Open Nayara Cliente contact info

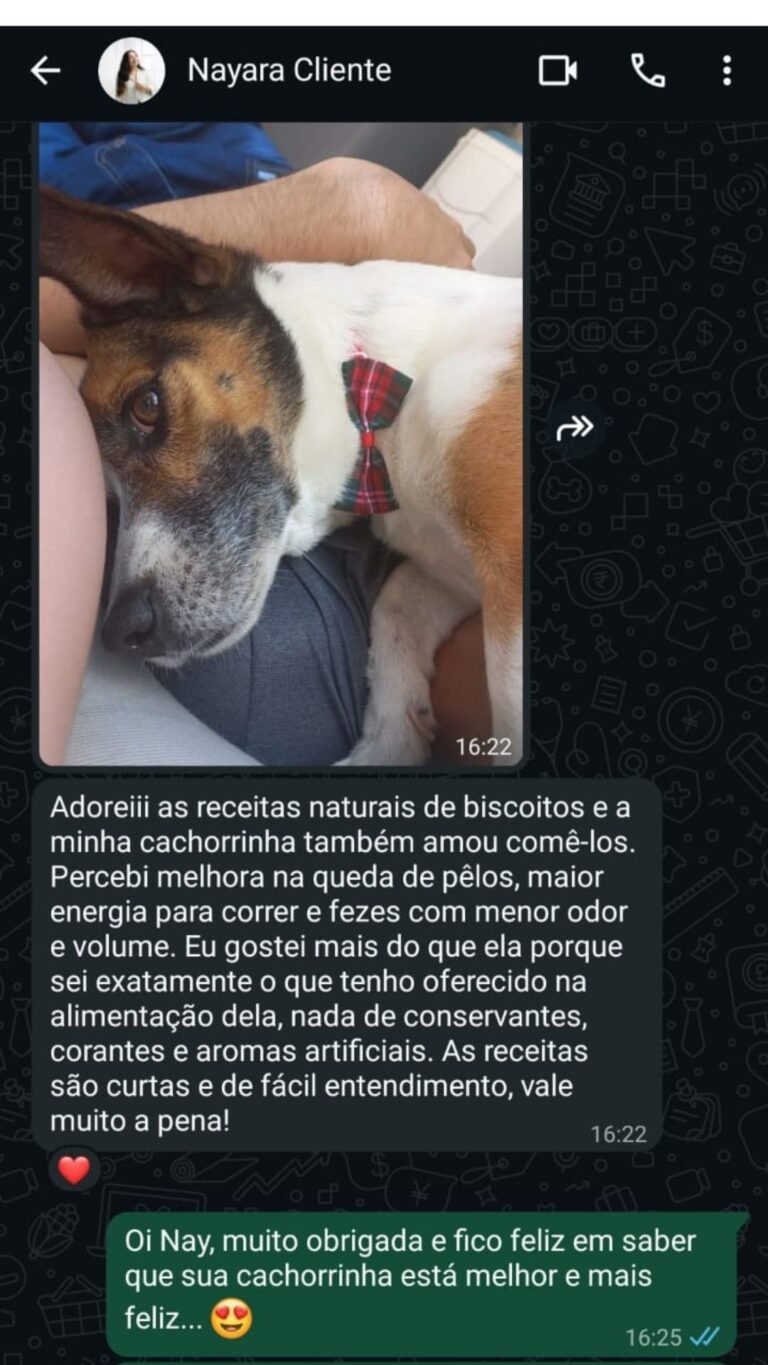(x=289, y=71)
